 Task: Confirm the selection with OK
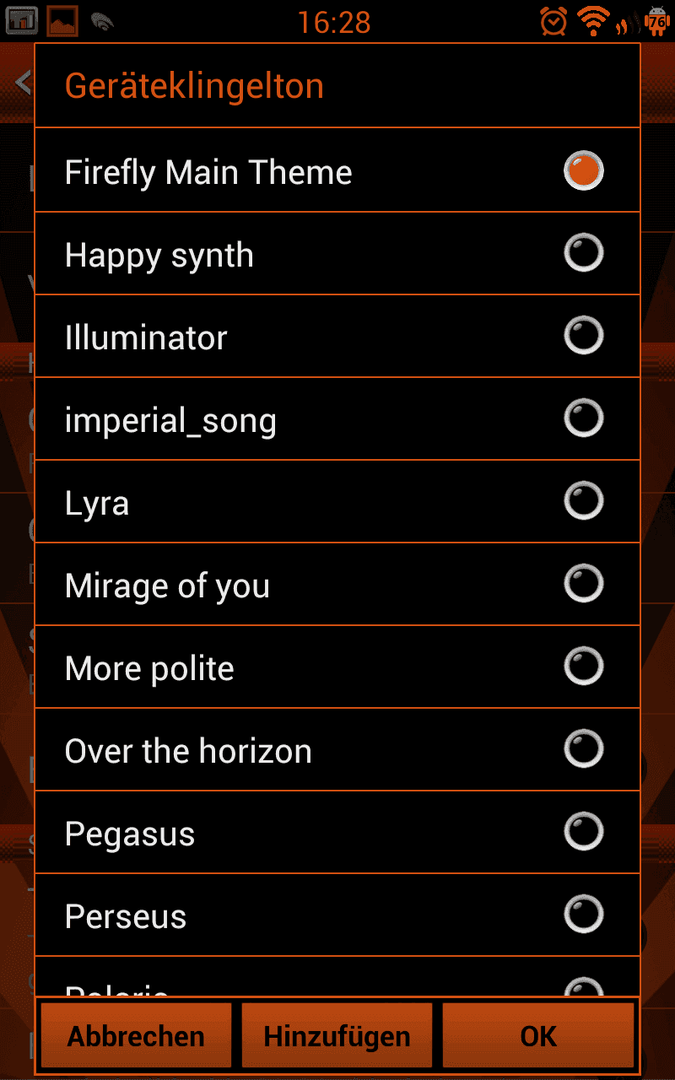point(539,1035)
